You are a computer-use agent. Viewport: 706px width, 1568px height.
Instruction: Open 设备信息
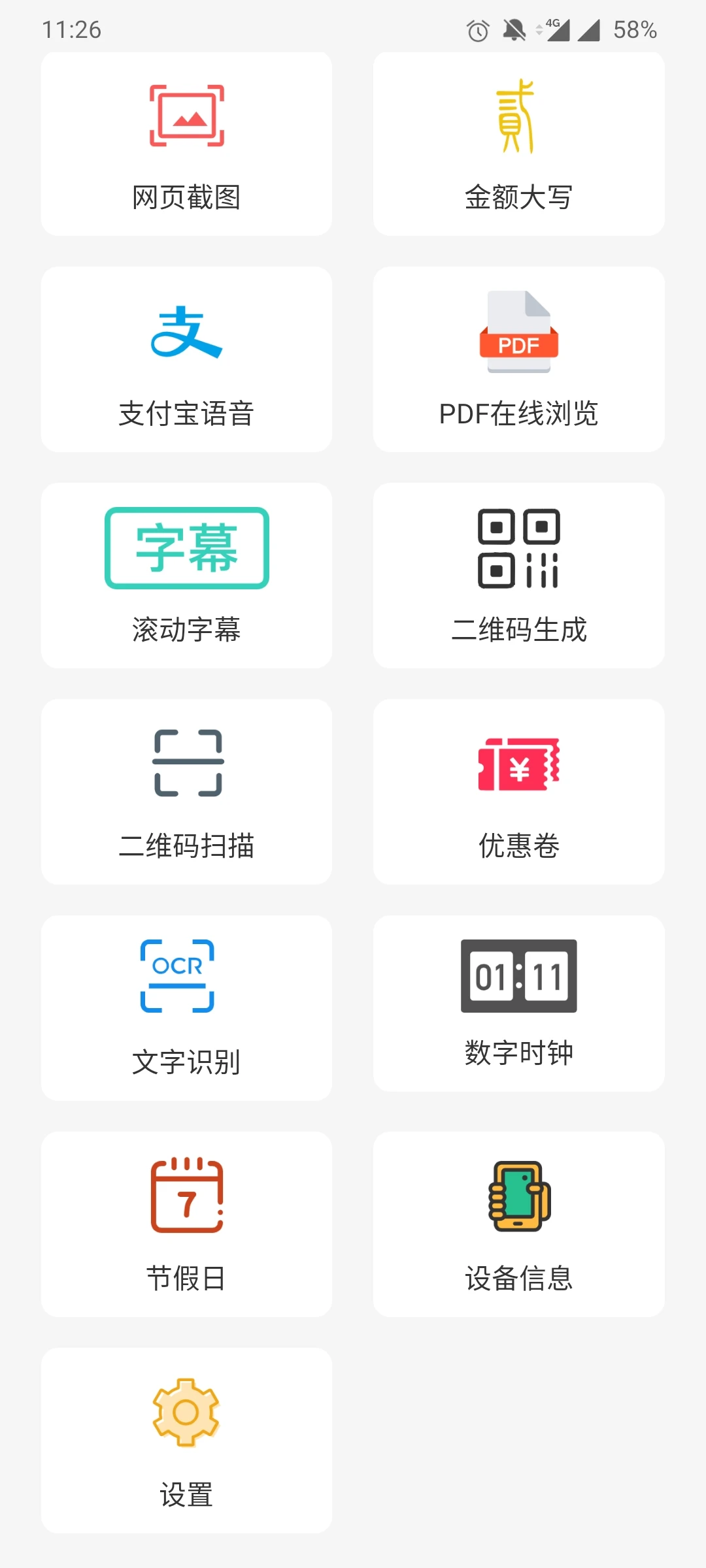(x=518, y=1224)
